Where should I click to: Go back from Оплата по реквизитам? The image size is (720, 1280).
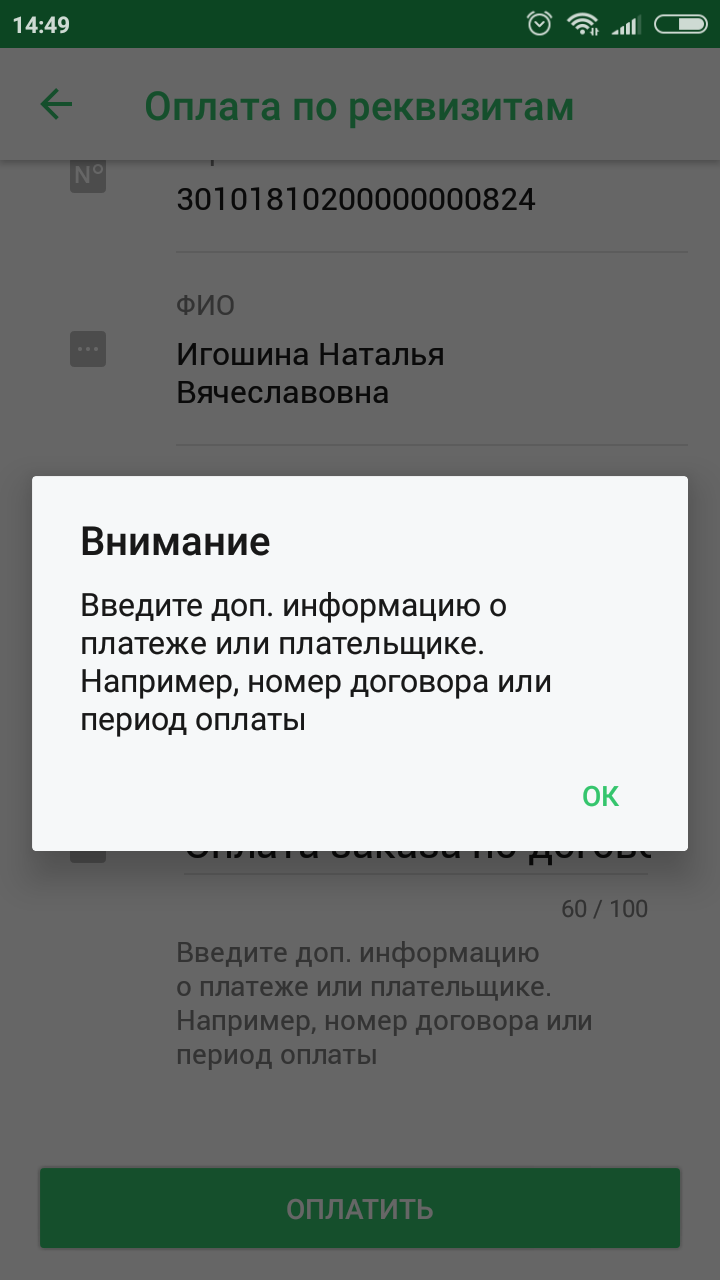(x=57, y=105)
